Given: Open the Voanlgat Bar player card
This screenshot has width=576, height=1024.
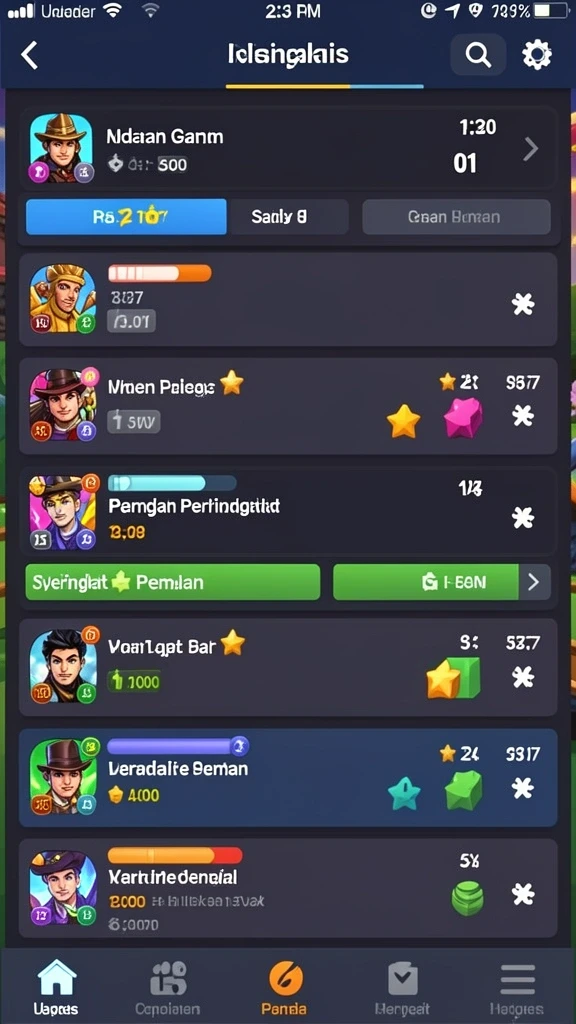Looking at the screenshot, I should point(288,667).
